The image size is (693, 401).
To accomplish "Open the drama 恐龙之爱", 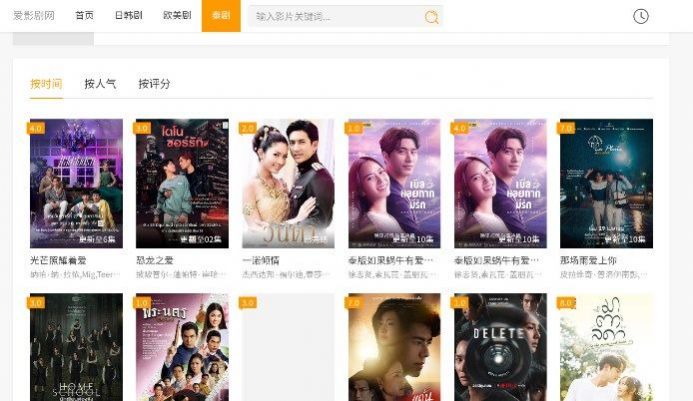I will coord(182,184).
